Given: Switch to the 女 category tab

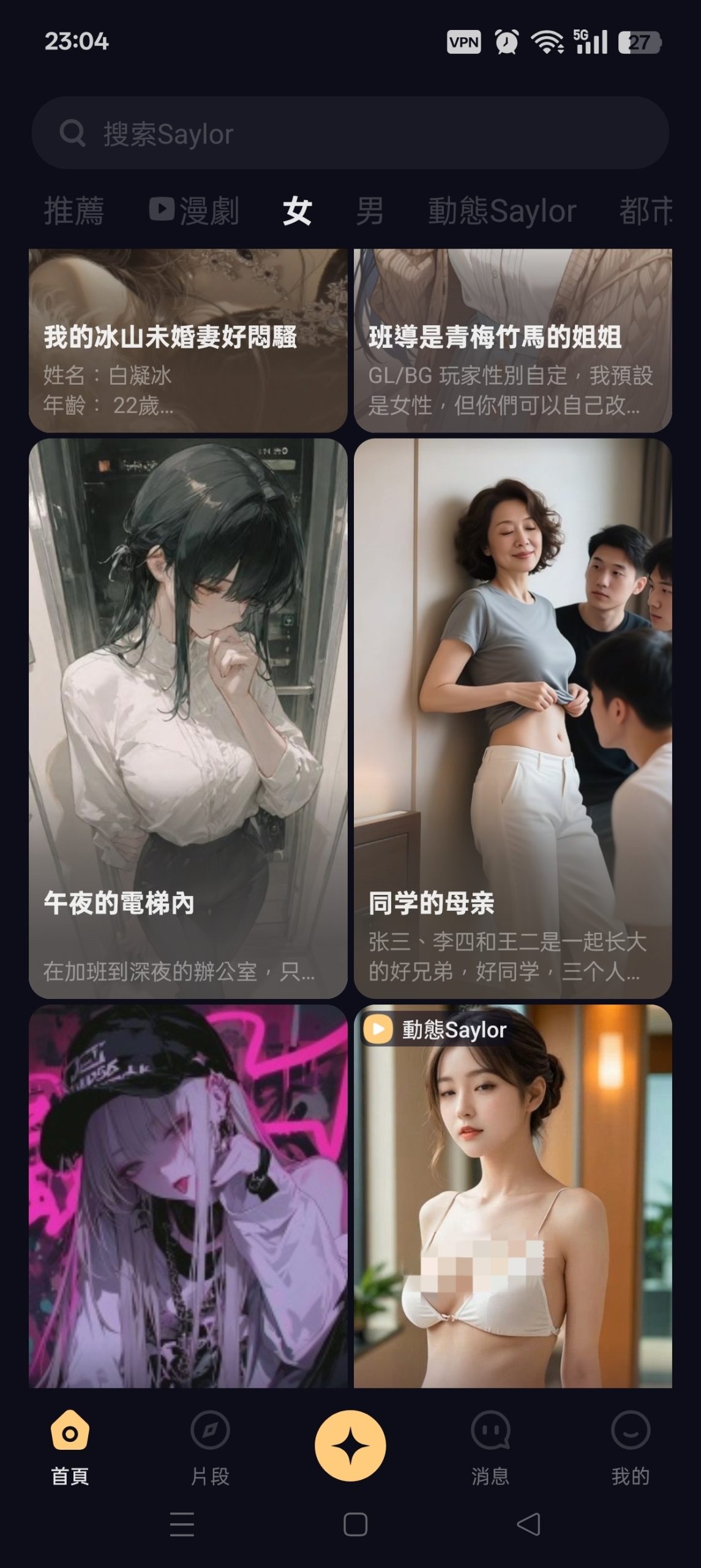Looking at the screenshot, I should tap(296, 210).
